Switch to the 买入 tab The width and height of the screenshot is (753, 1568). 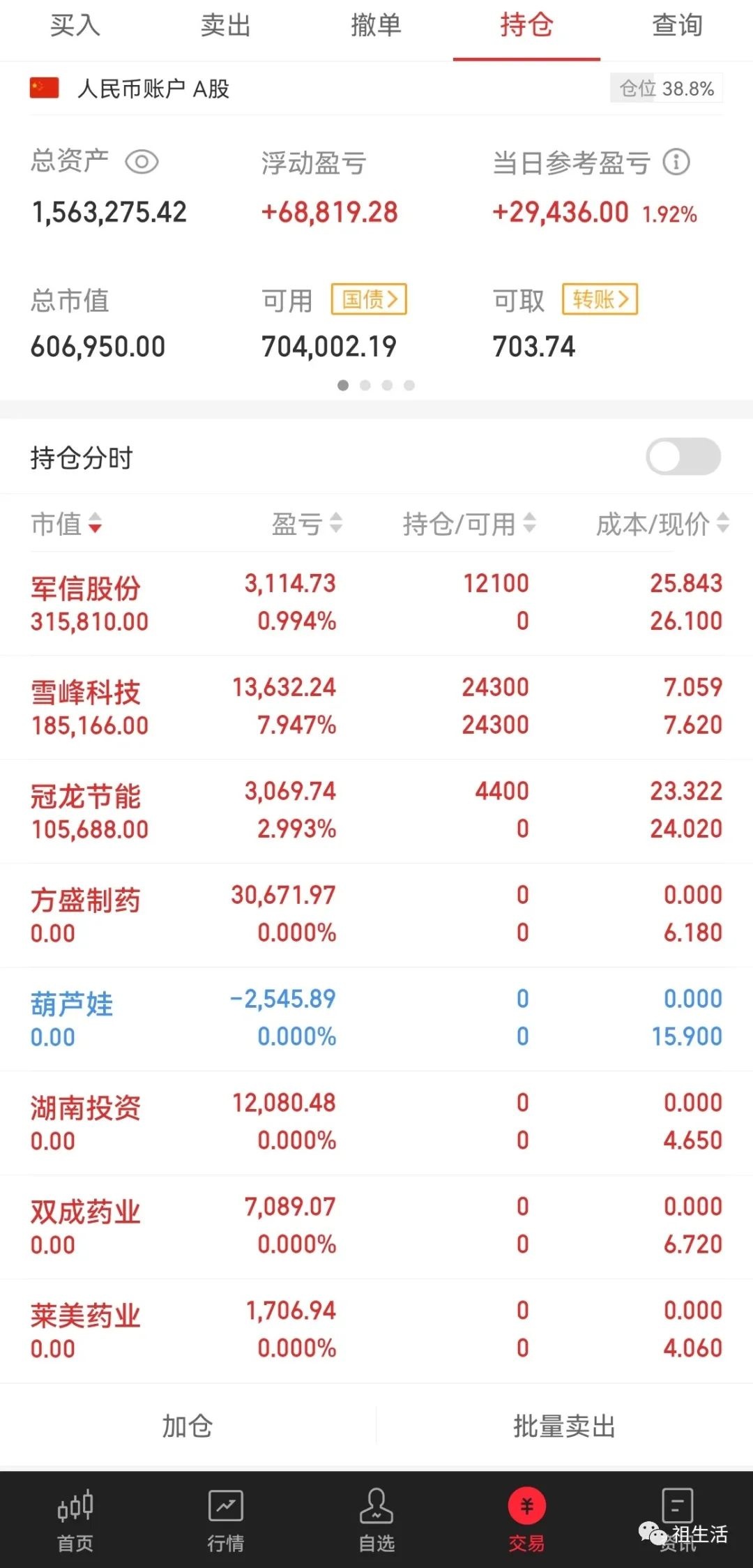coord(75,26)
